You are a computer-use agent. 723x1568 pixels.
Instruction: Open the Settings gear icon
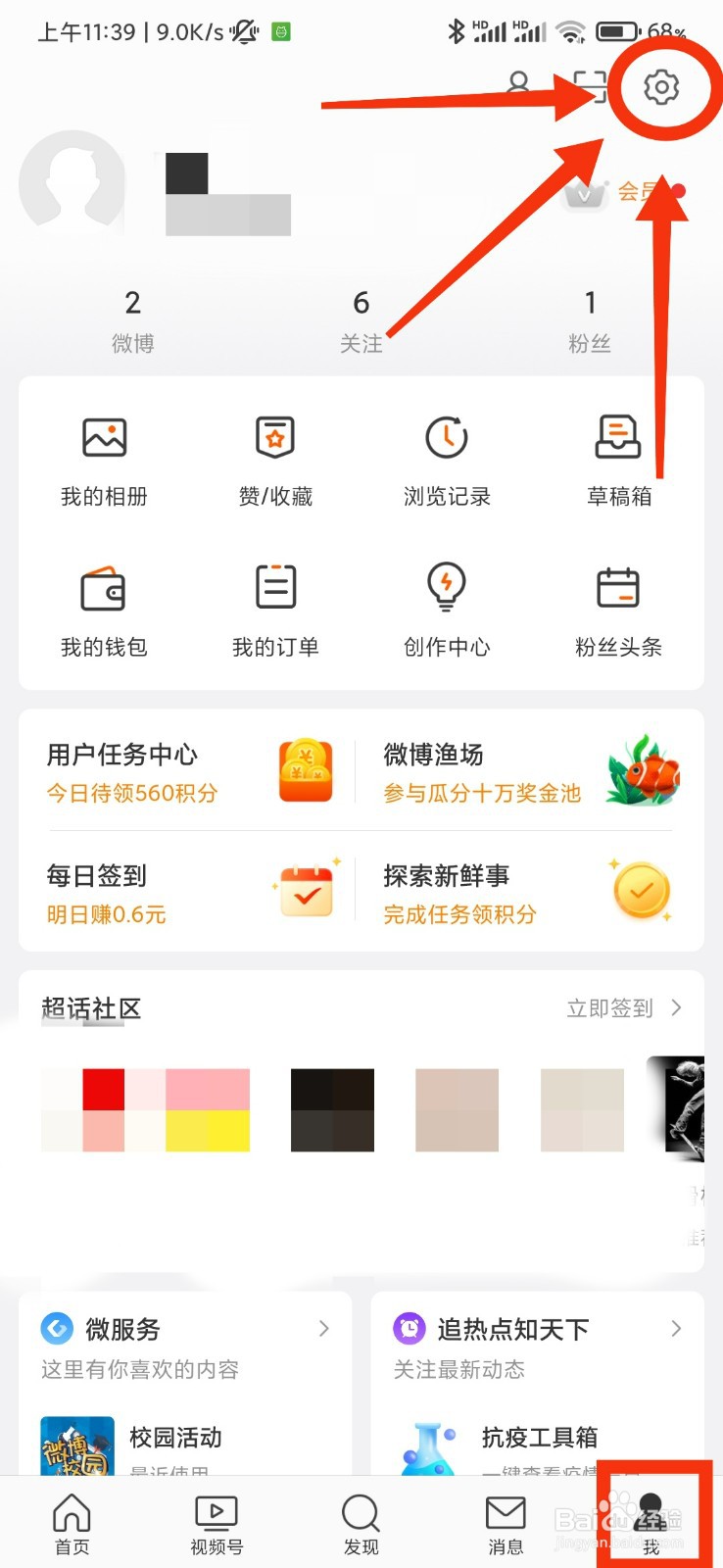[663, 87]
